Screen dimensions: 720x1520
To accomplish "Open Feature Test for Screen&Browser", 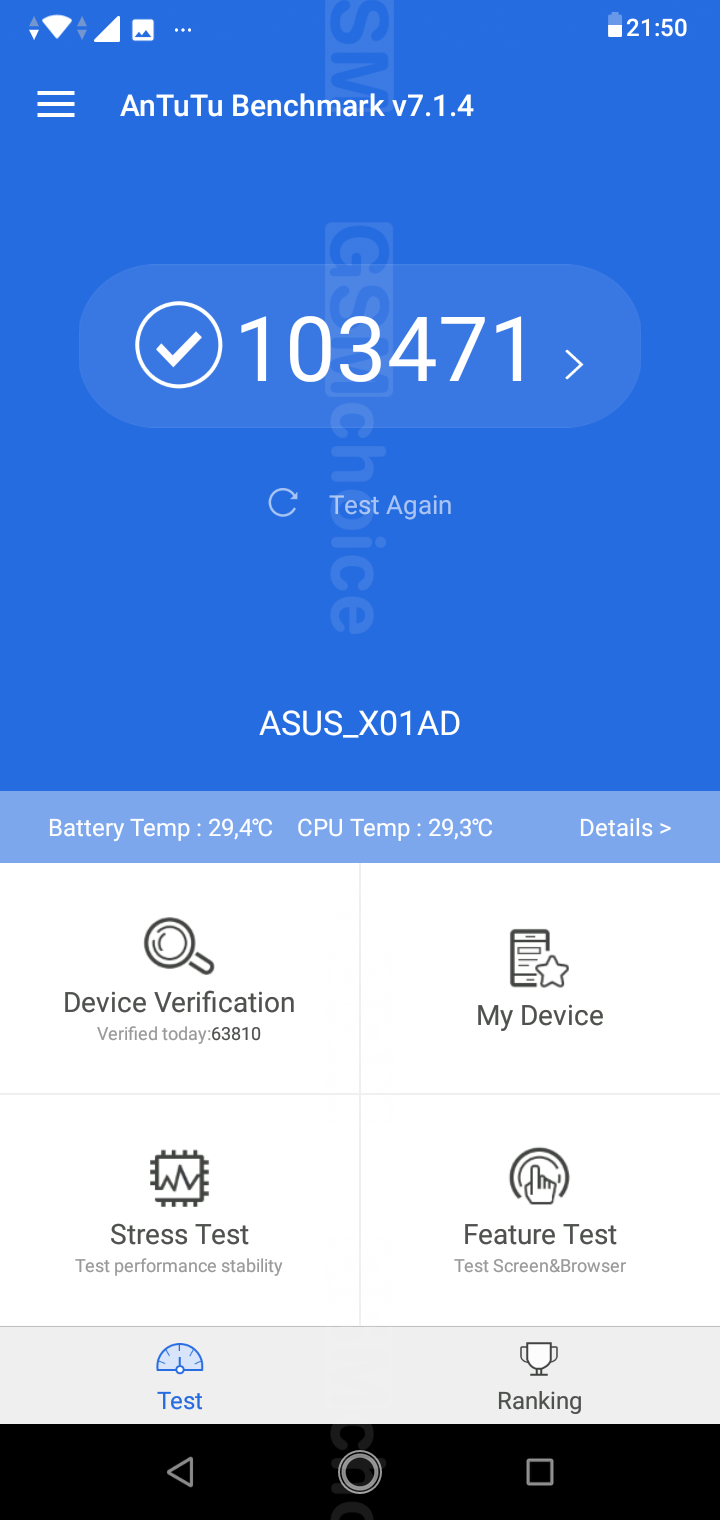I will (x=540, y=1210).
